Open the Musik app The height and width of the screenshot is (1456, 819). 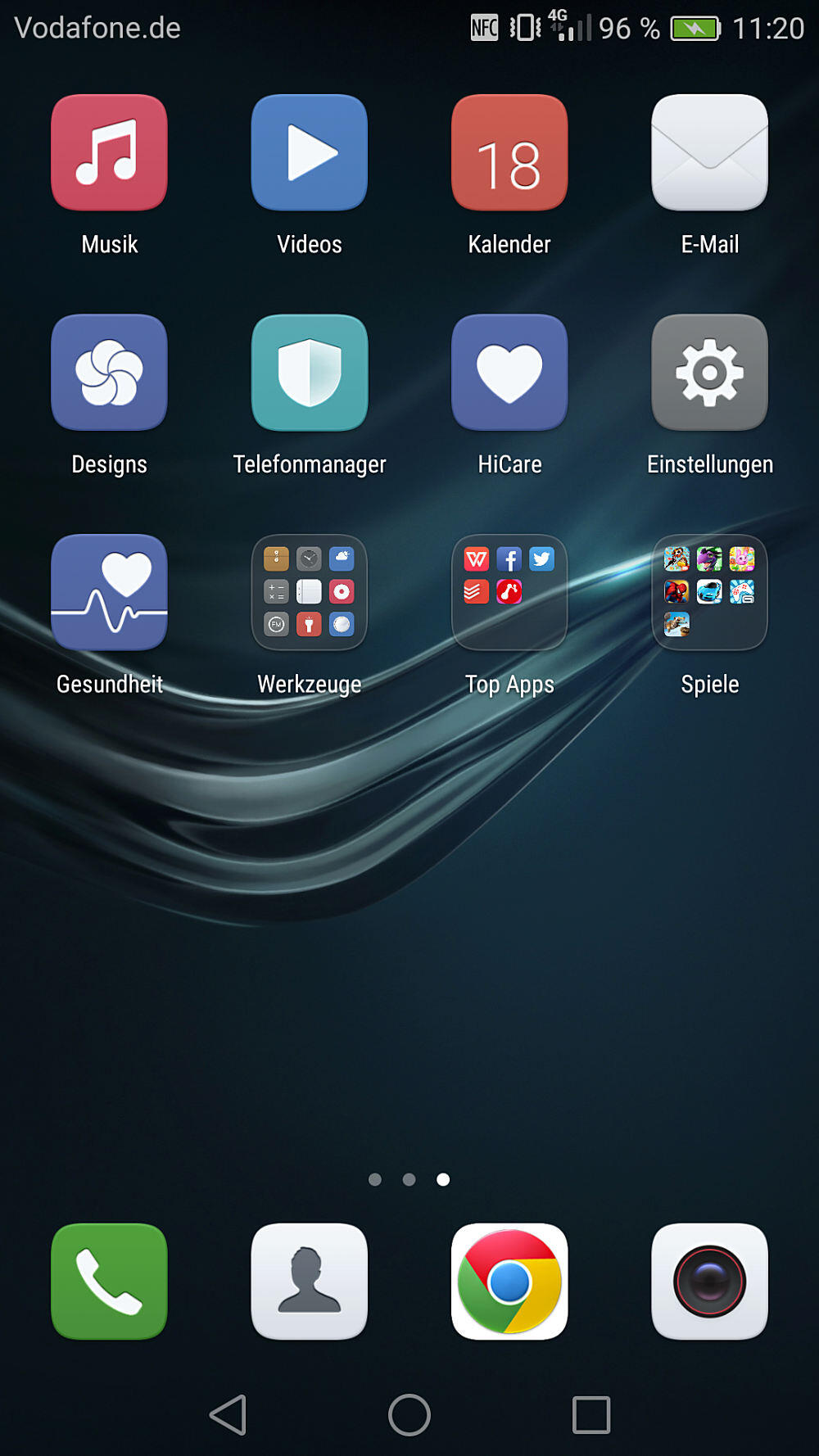(x=109, y=152)
